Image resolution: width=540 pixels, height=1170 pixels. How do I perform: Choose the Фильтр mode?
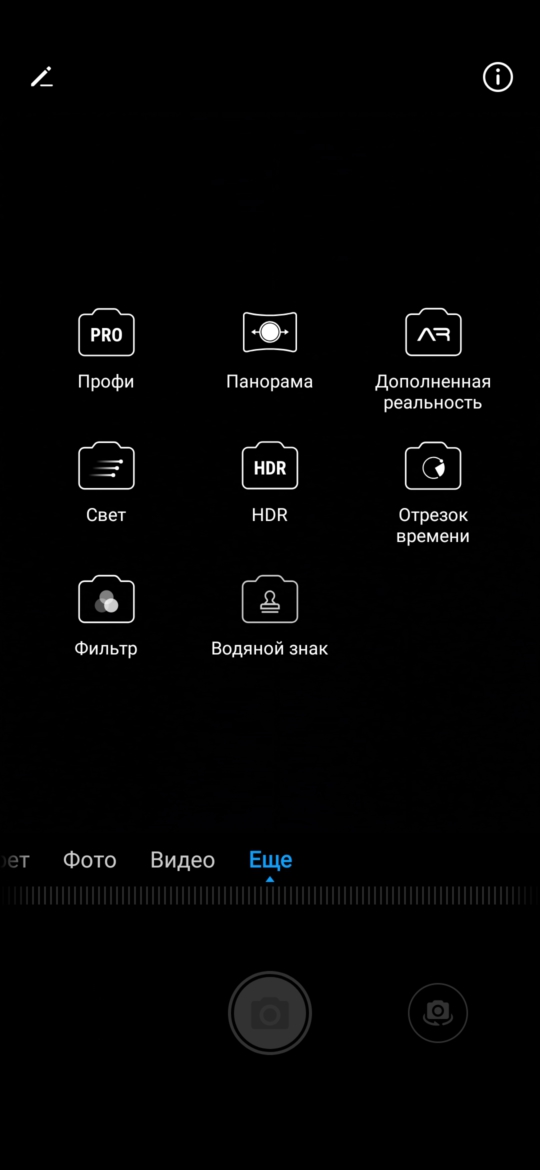(x=106, y=616)
